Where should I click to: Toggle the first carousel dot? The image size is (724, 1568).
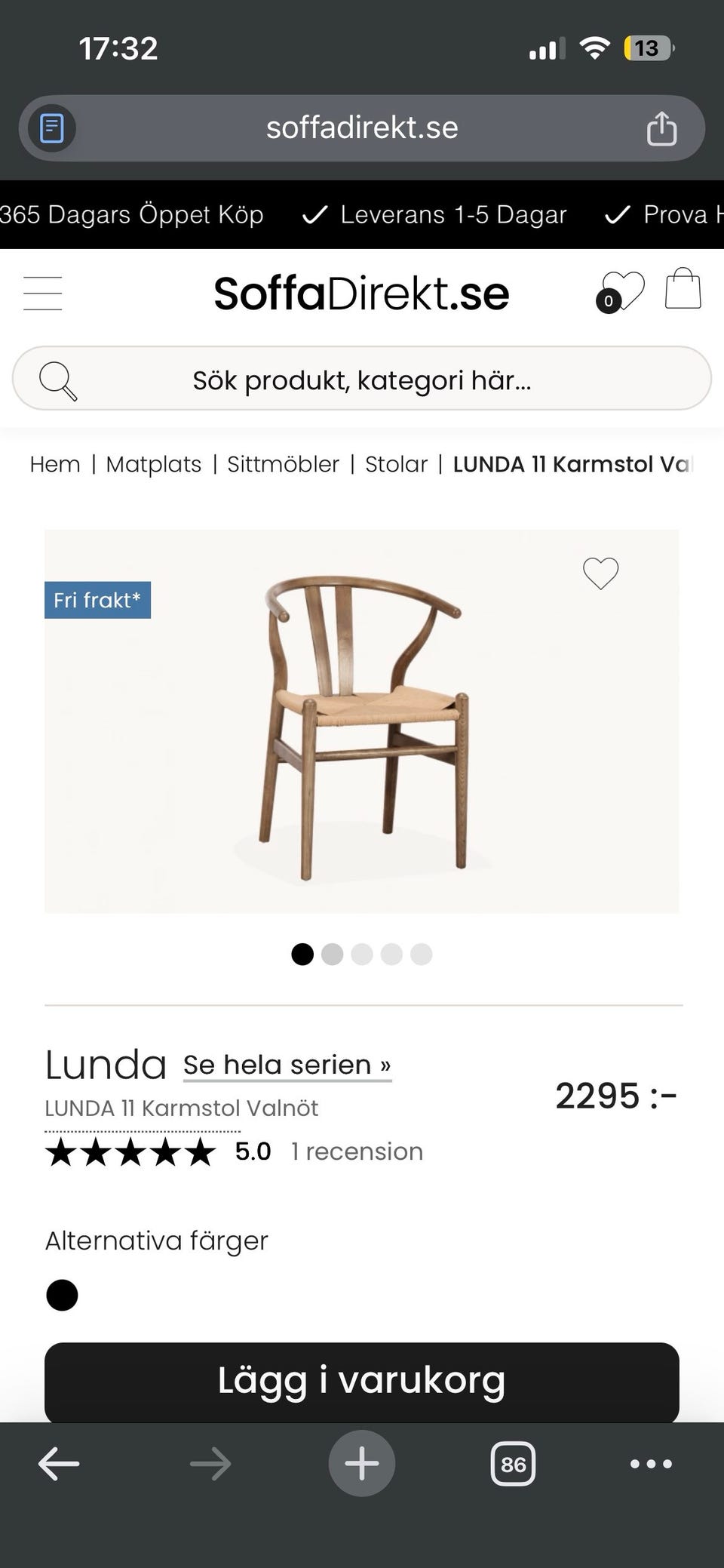[303, 955]
